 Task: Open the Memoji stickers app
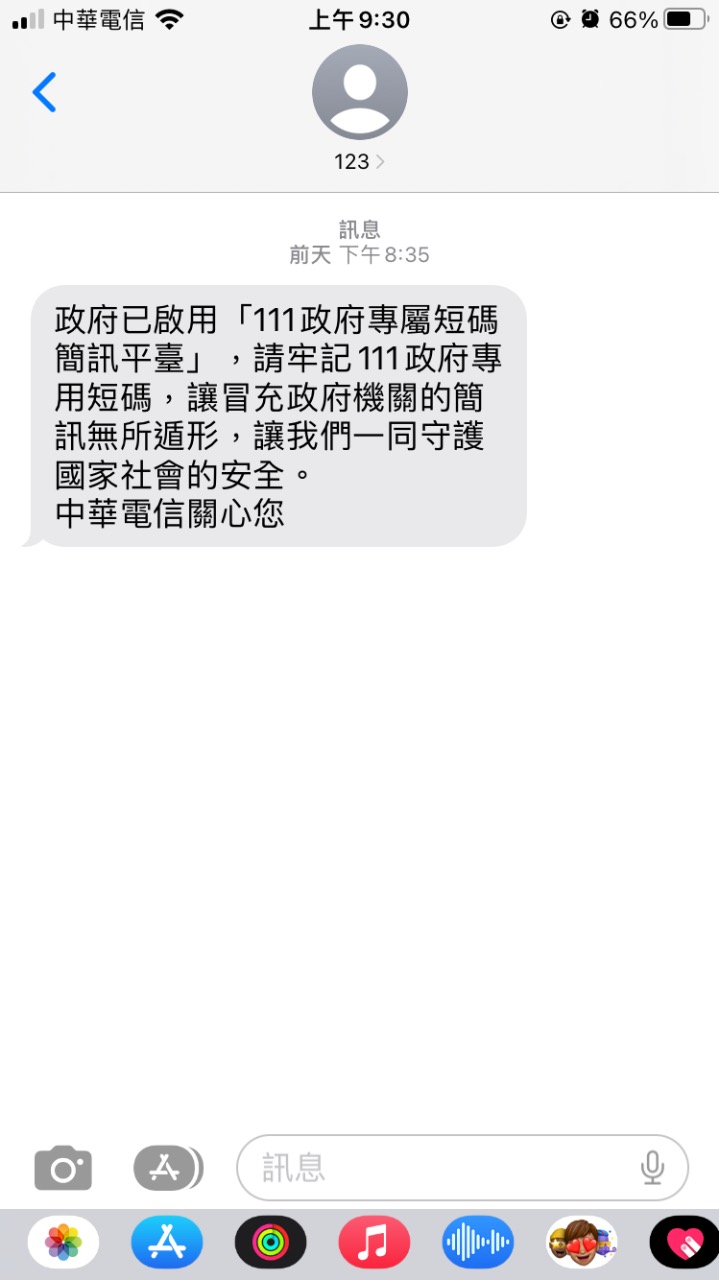pos(582,1242)
